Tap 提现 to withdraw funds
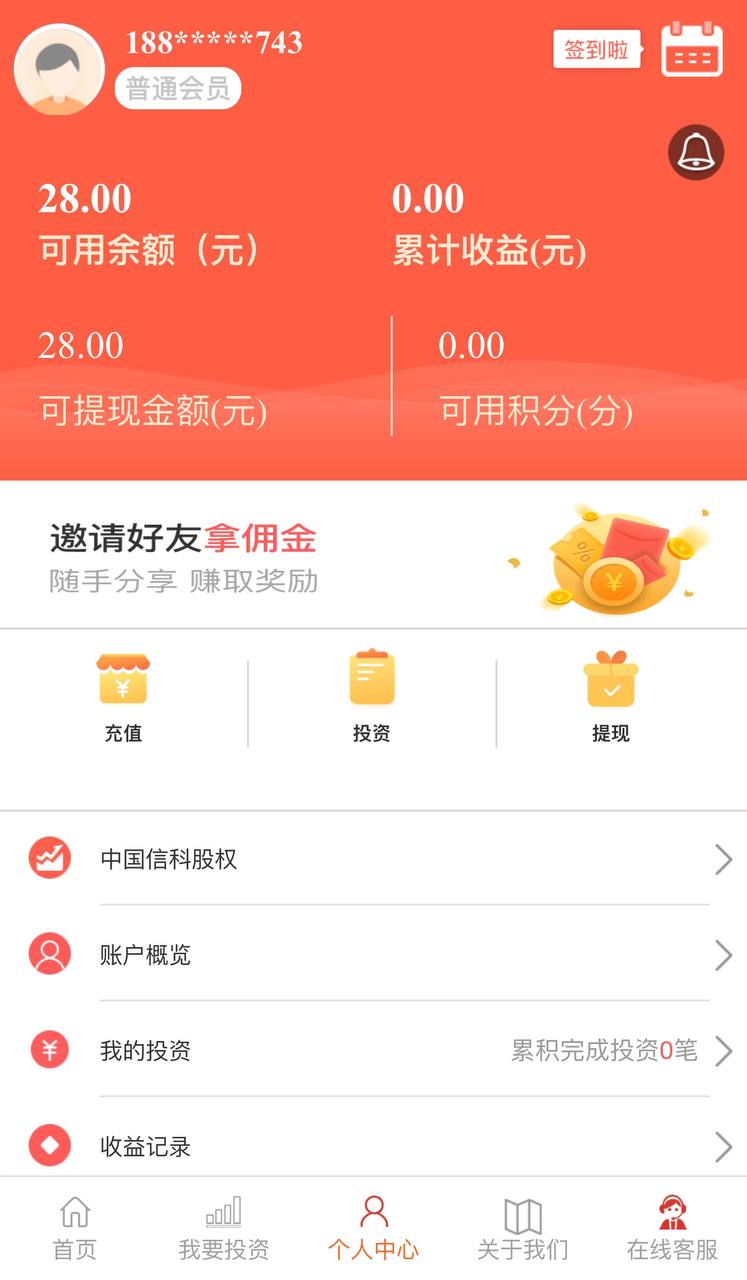747x1280 pixels. tap(610, 696)
